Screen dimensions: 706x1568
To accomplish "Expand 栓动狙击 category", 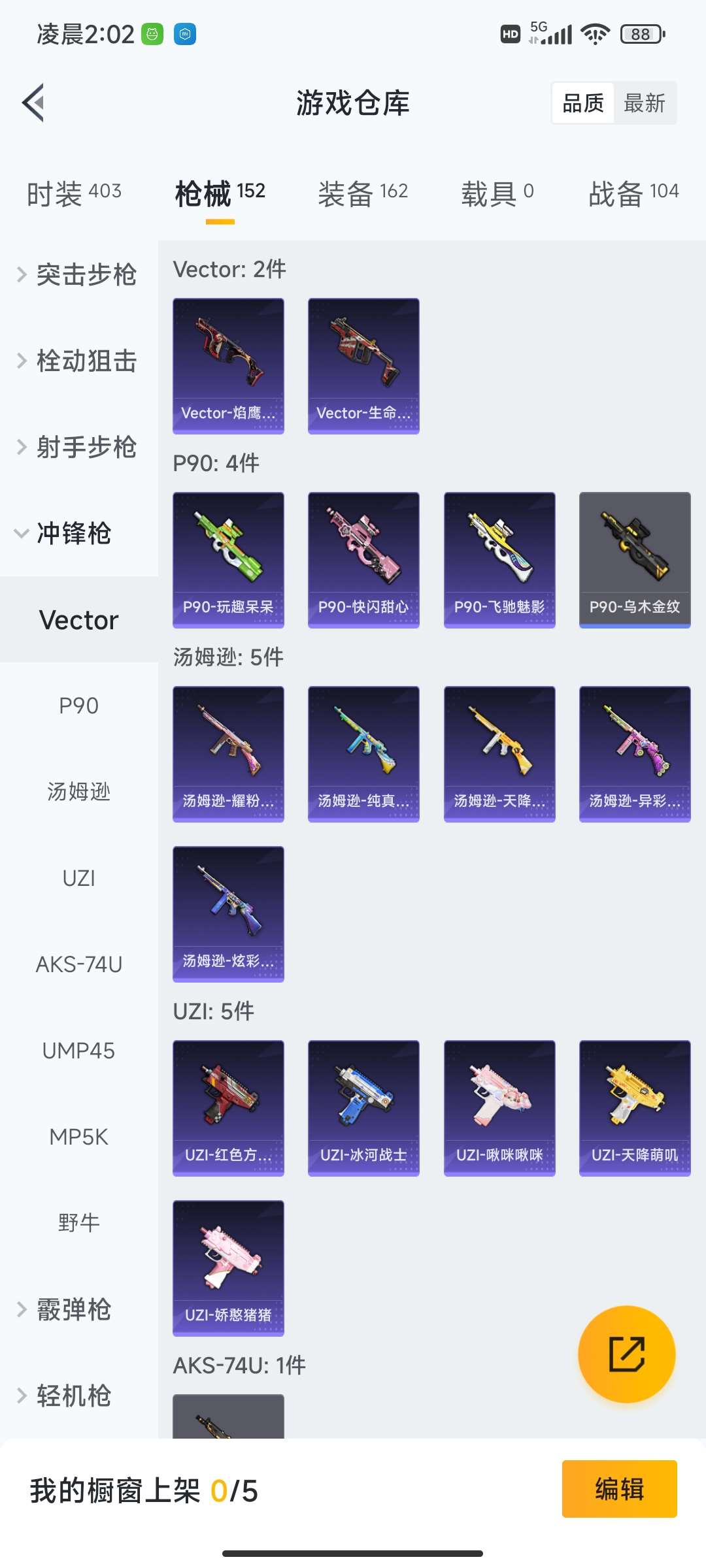I will (78, 361).
